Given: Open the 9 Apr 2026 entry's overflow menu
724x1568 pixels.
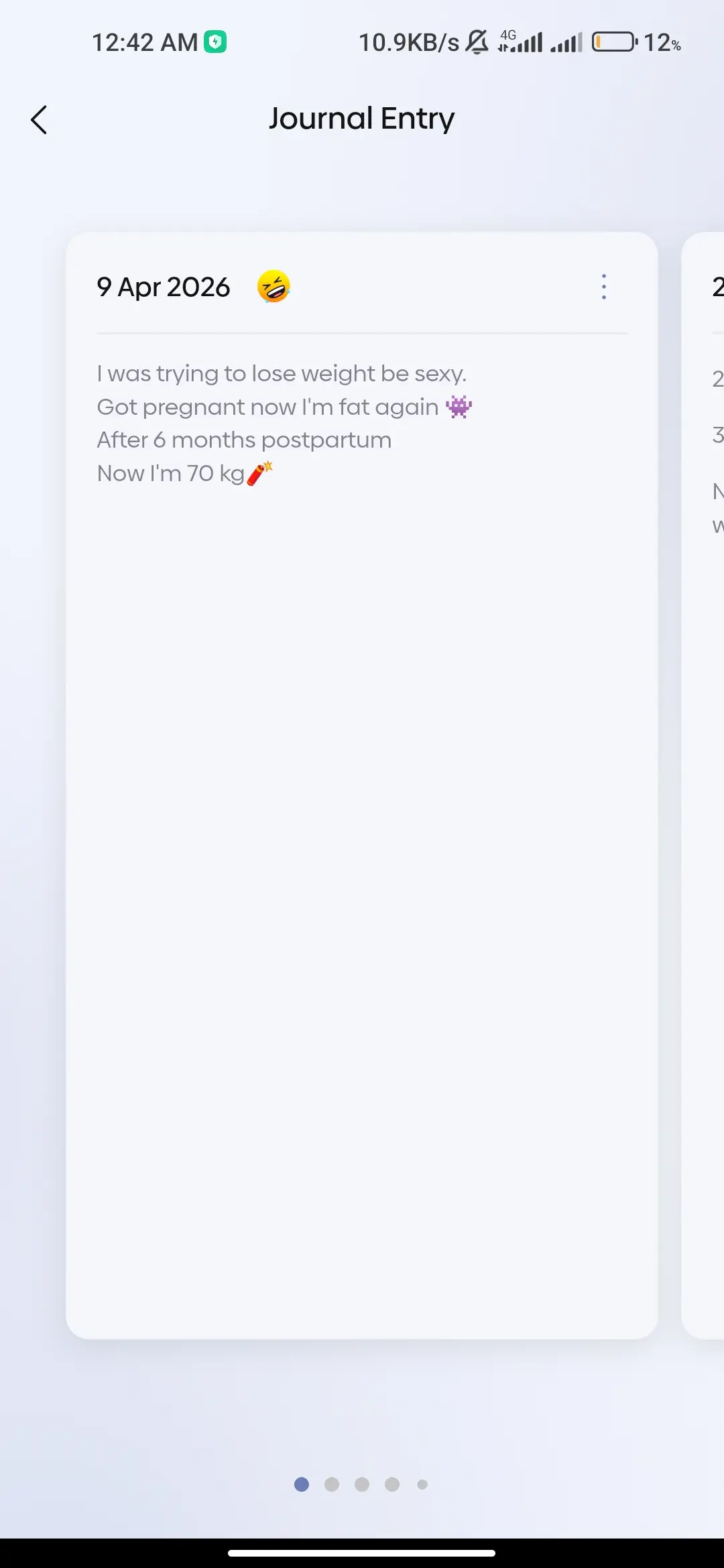Looking at the screenshot, I should pos(603,287).
